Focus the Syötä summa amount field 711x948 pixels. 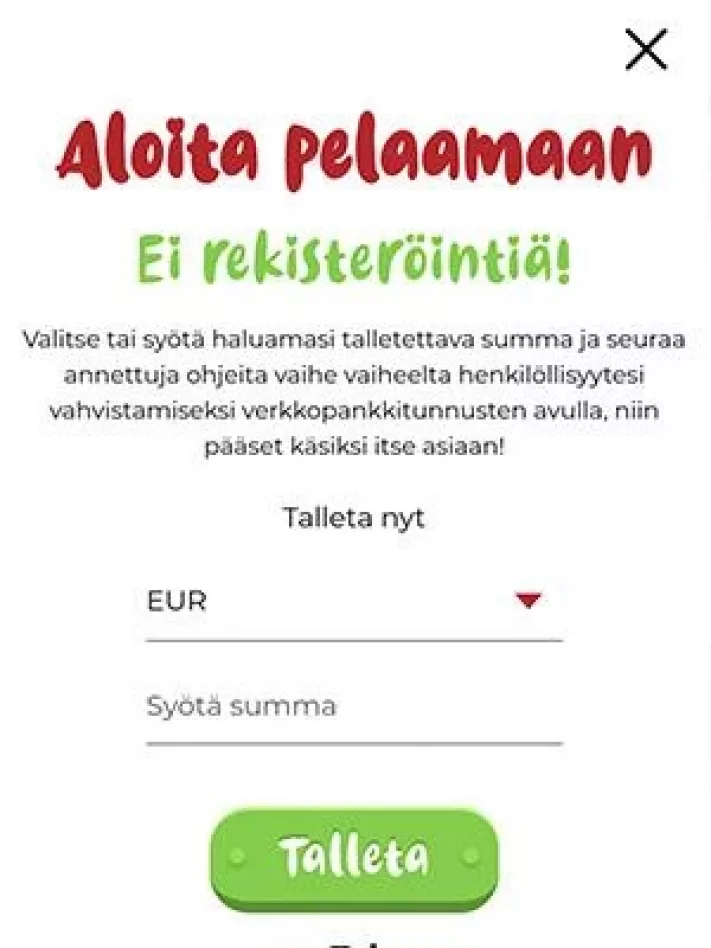pyautogui.click(x=353, y=707)
